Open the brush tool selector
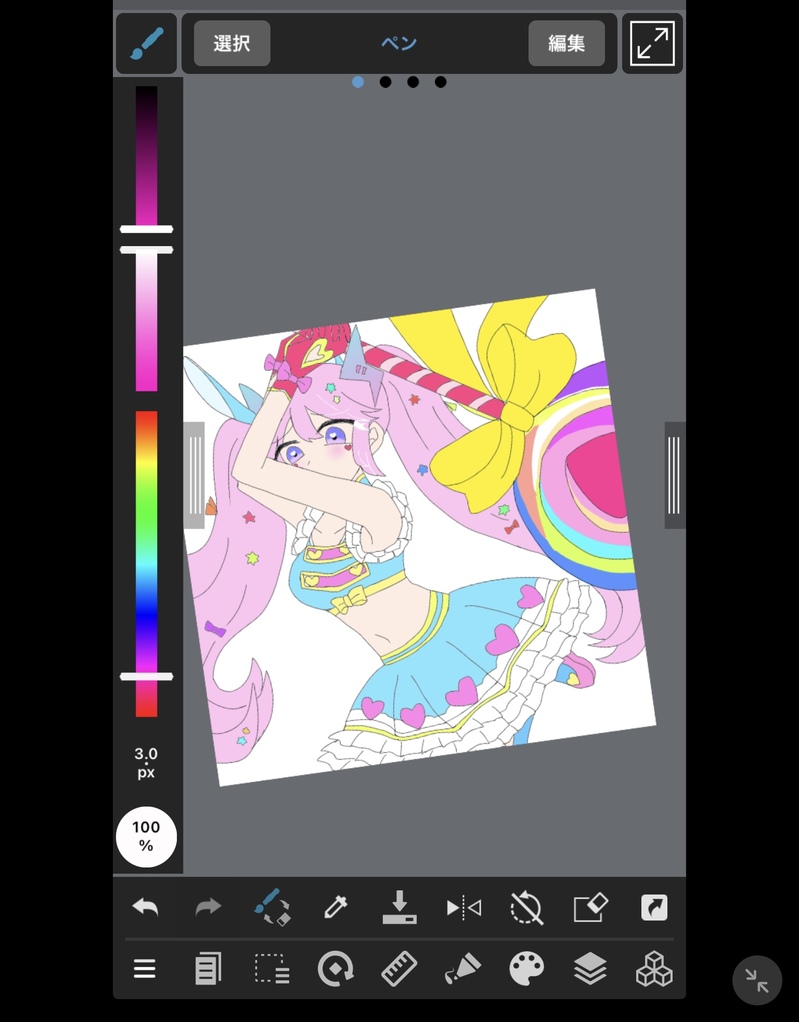 [x=146, y=43]
